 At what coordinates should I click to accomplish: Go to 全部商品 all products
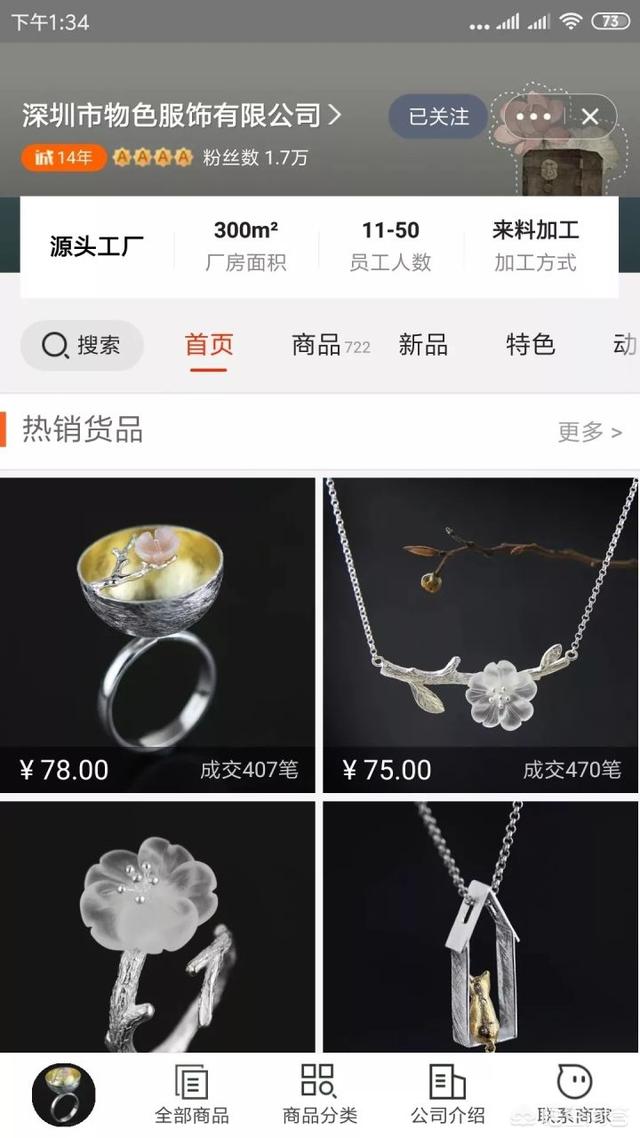[x=192, y=1095]
